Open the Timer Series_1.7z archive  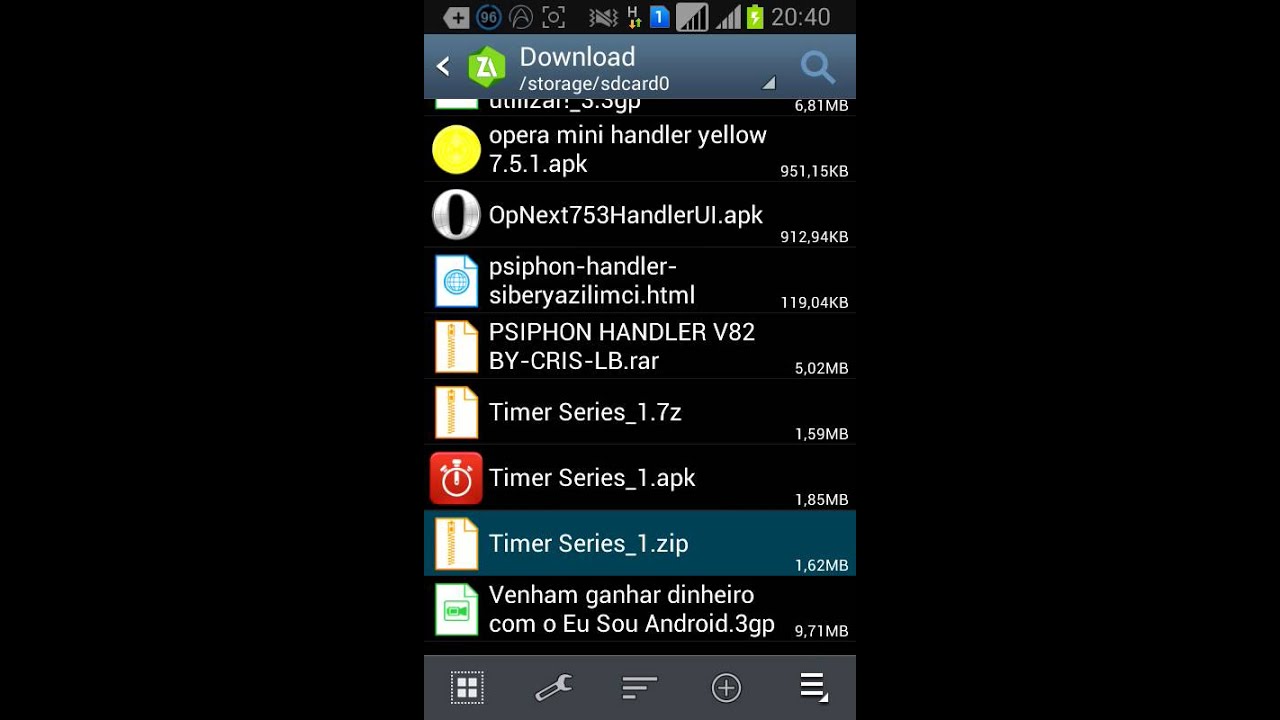pos(586,412)
